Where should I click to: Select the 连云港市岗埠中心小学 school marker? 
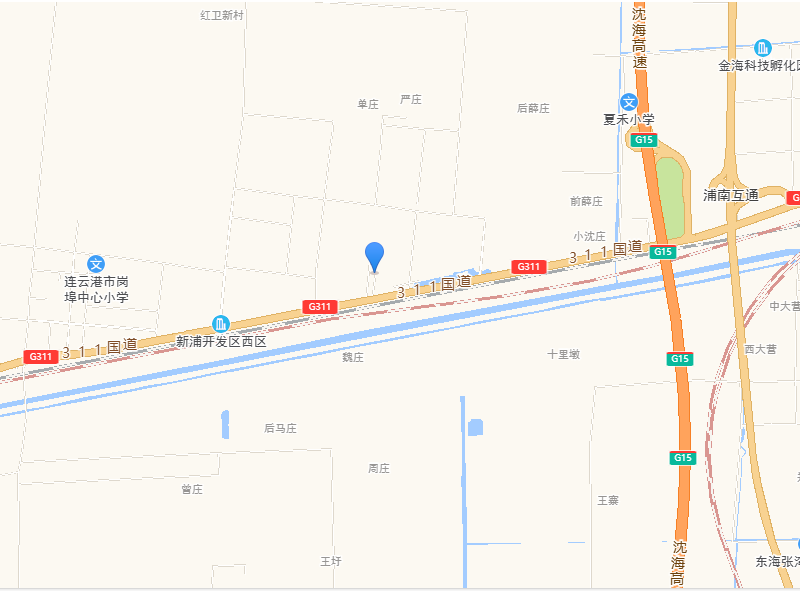96,265
